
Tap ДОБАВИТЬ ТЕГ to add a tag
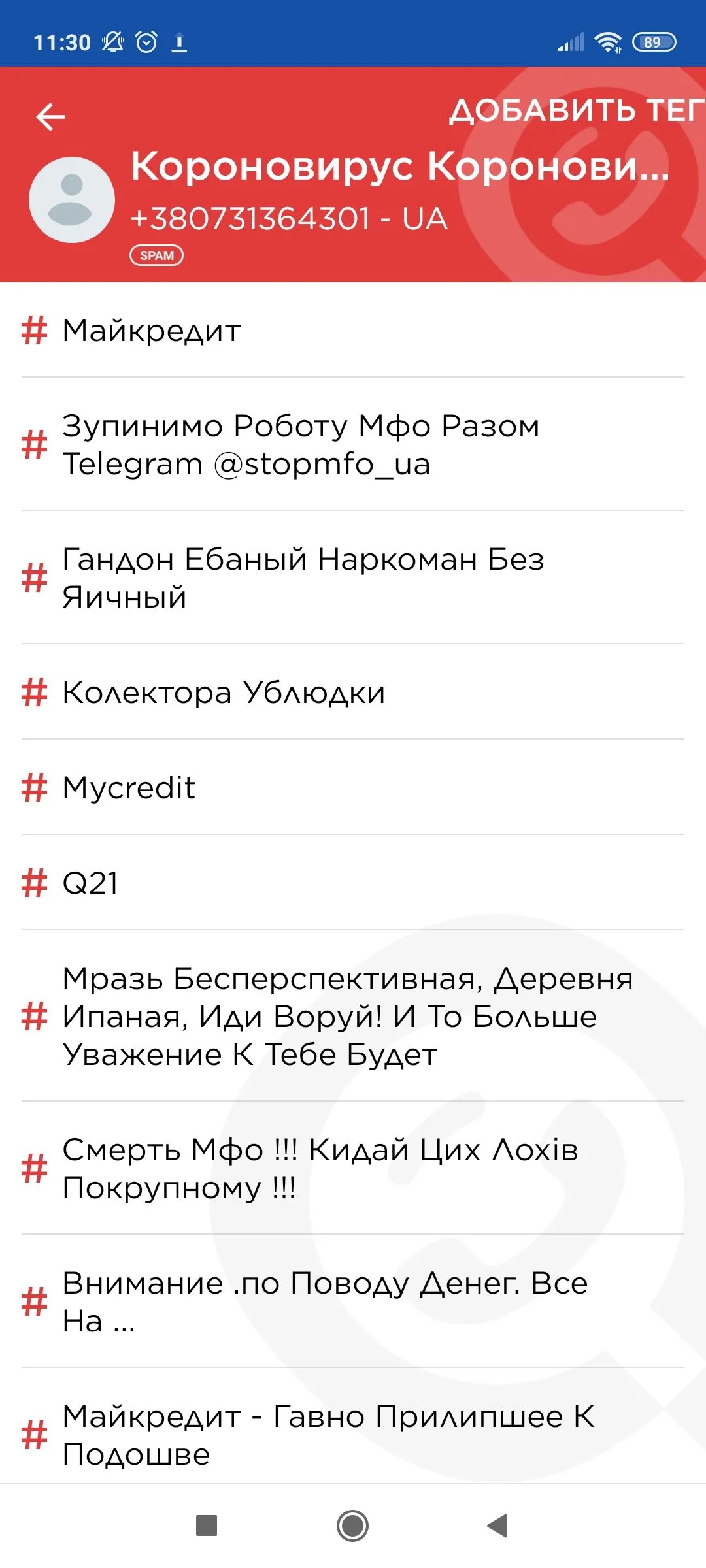tap(575, 110)
